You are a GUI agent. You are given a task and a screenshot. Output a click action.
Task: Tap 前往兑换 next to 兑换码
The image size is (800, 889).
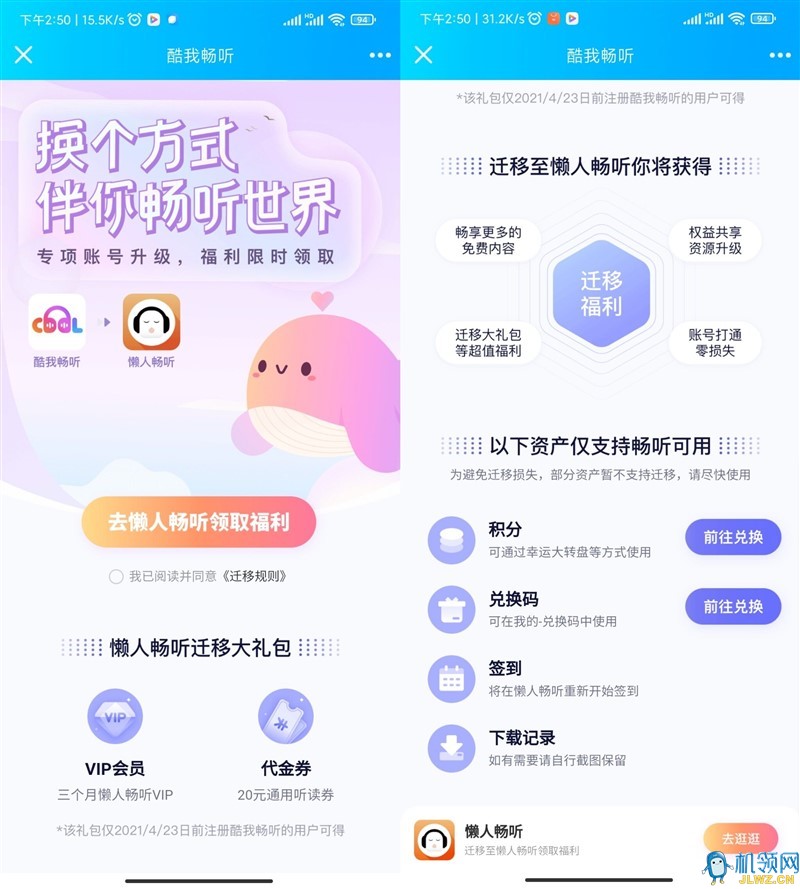click(x=732, y=606)
